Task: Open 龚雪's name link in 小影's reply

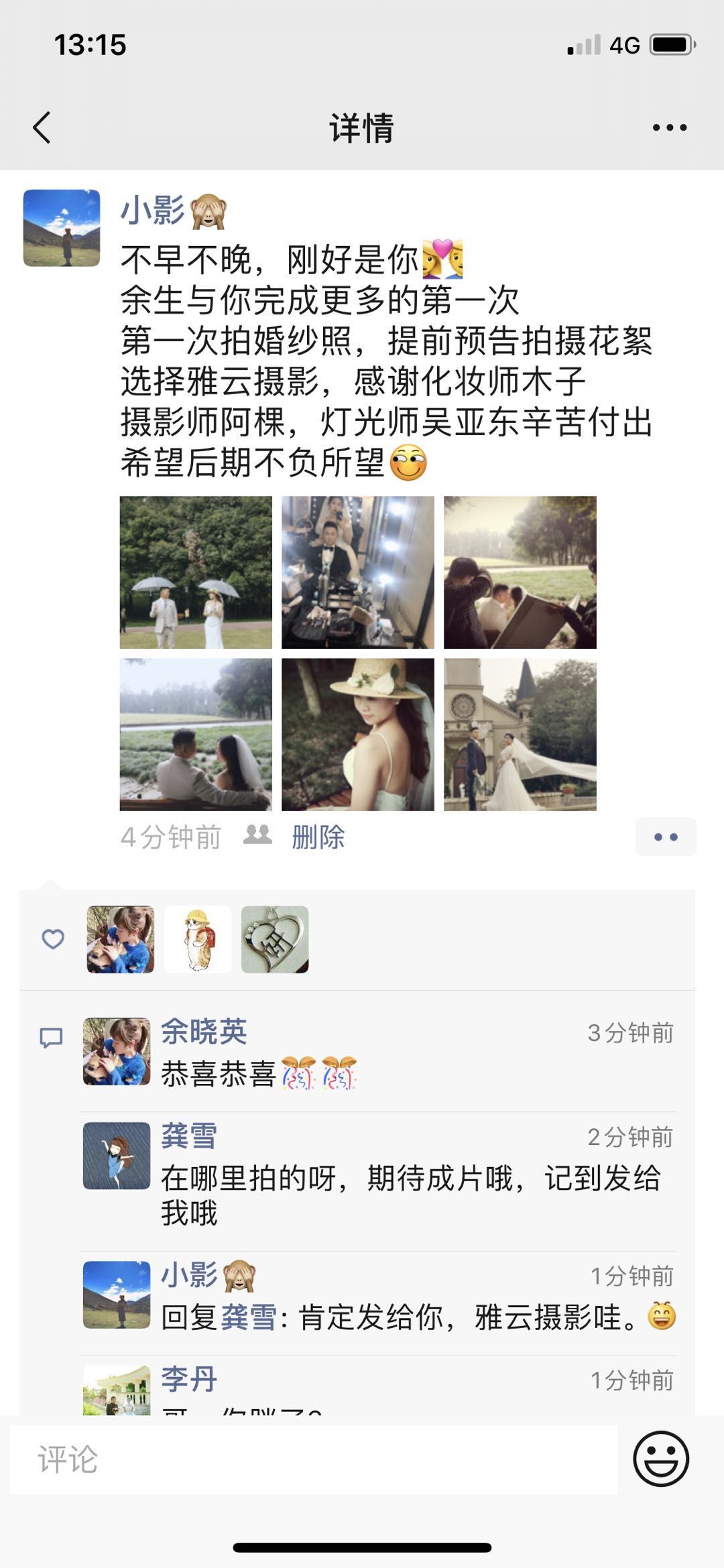Action: [249, 1317]
